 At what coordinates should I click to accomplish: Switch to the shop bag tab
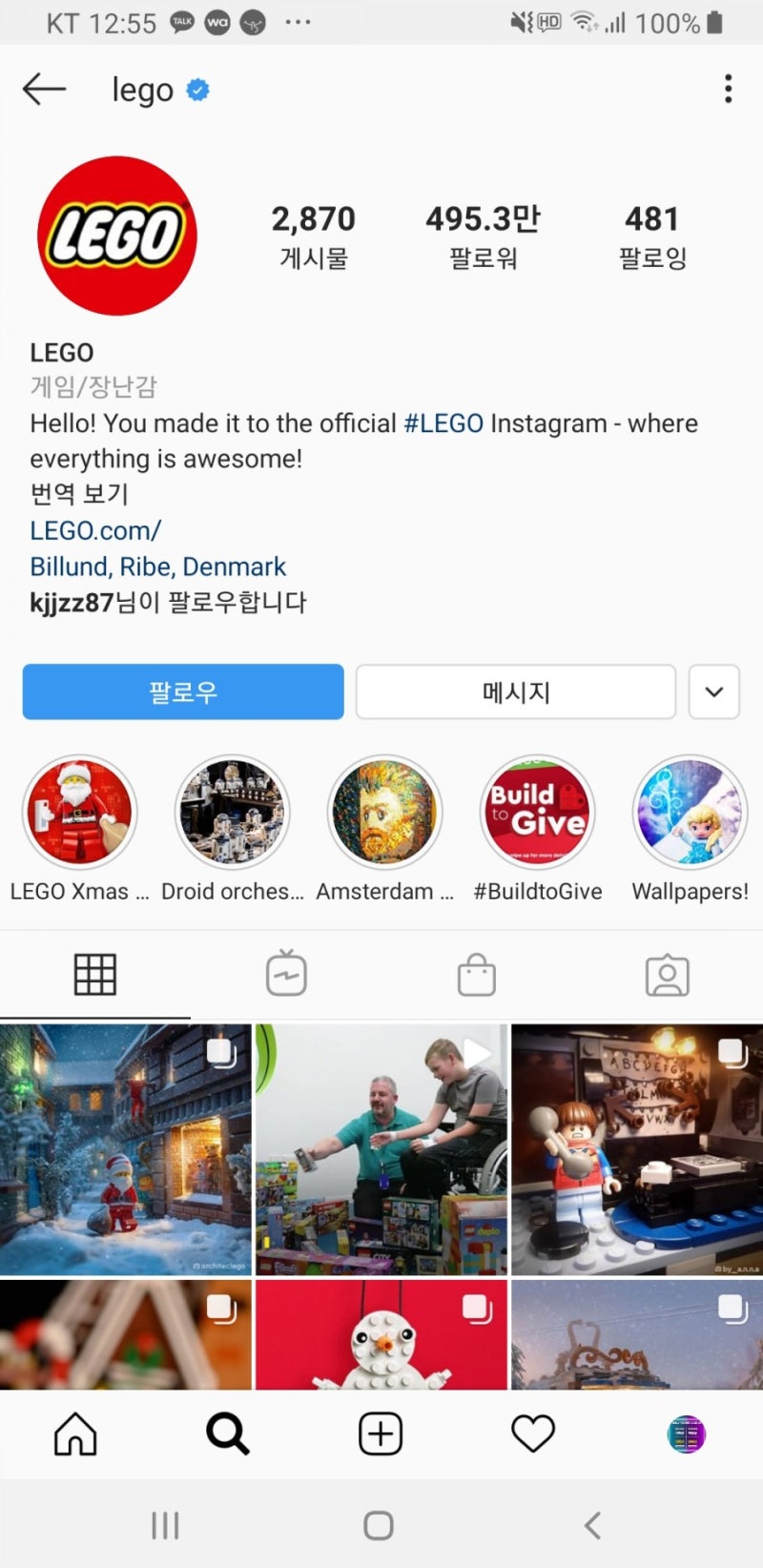click(477, 975)
